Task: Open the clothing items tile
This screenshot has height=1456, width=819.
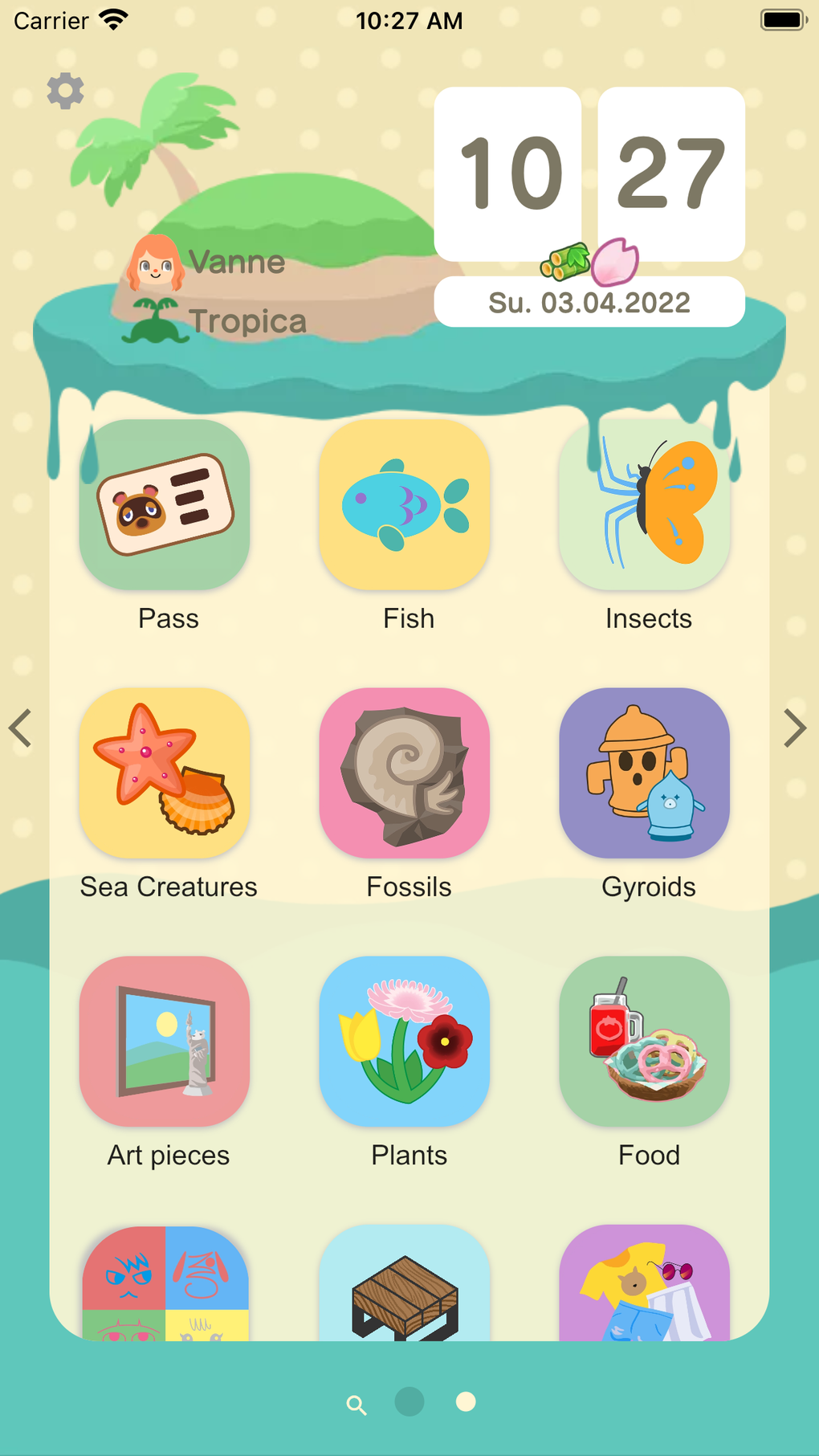Action: (x=645, y=1285)
